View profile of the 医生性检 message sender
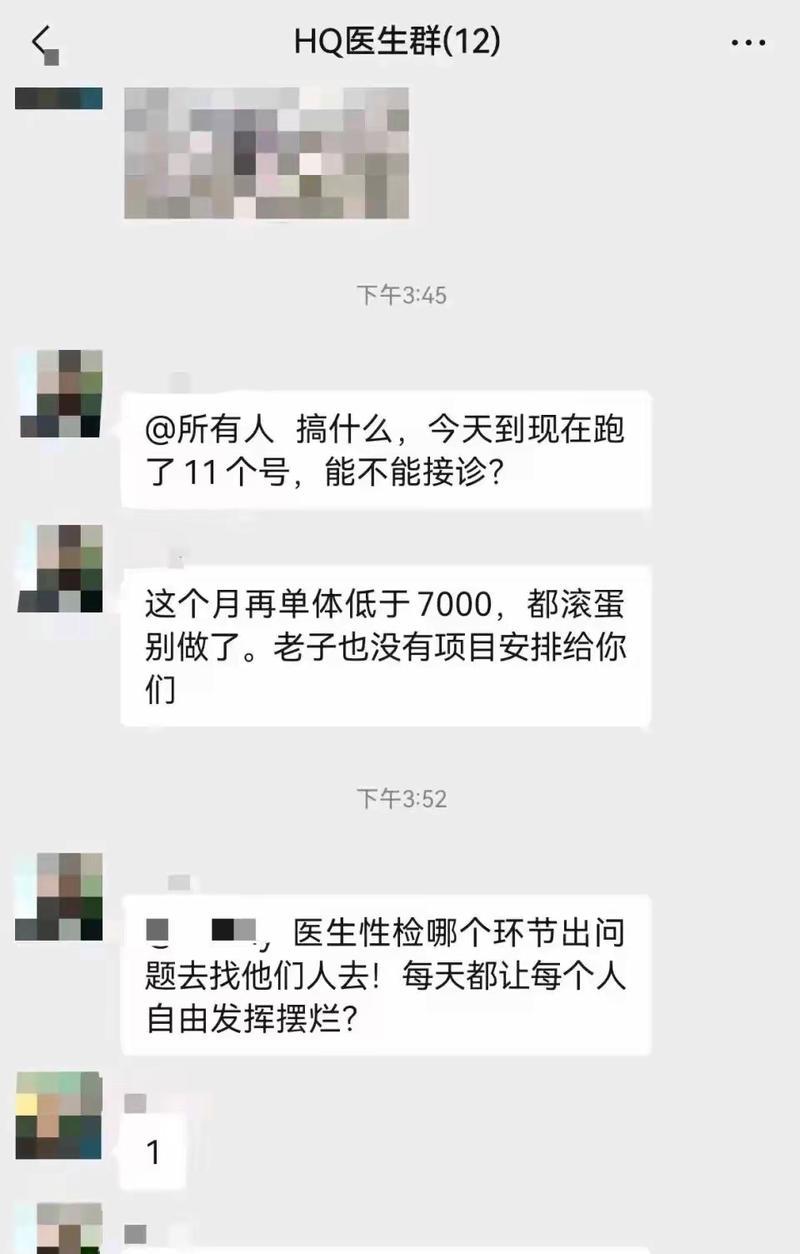This screenshot has height=1254, width=800. click(60, 897)
